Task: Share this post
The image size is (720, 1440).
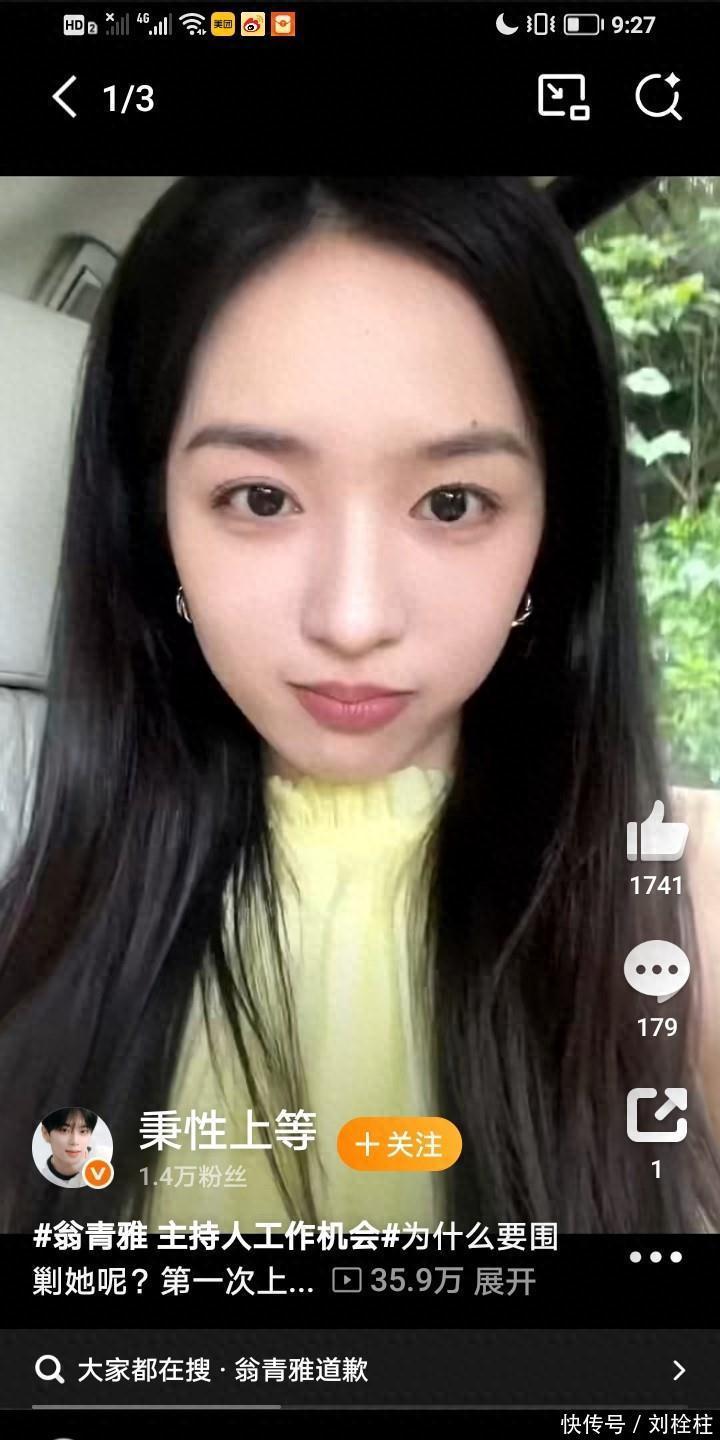Action: (x=657, y=1115)
